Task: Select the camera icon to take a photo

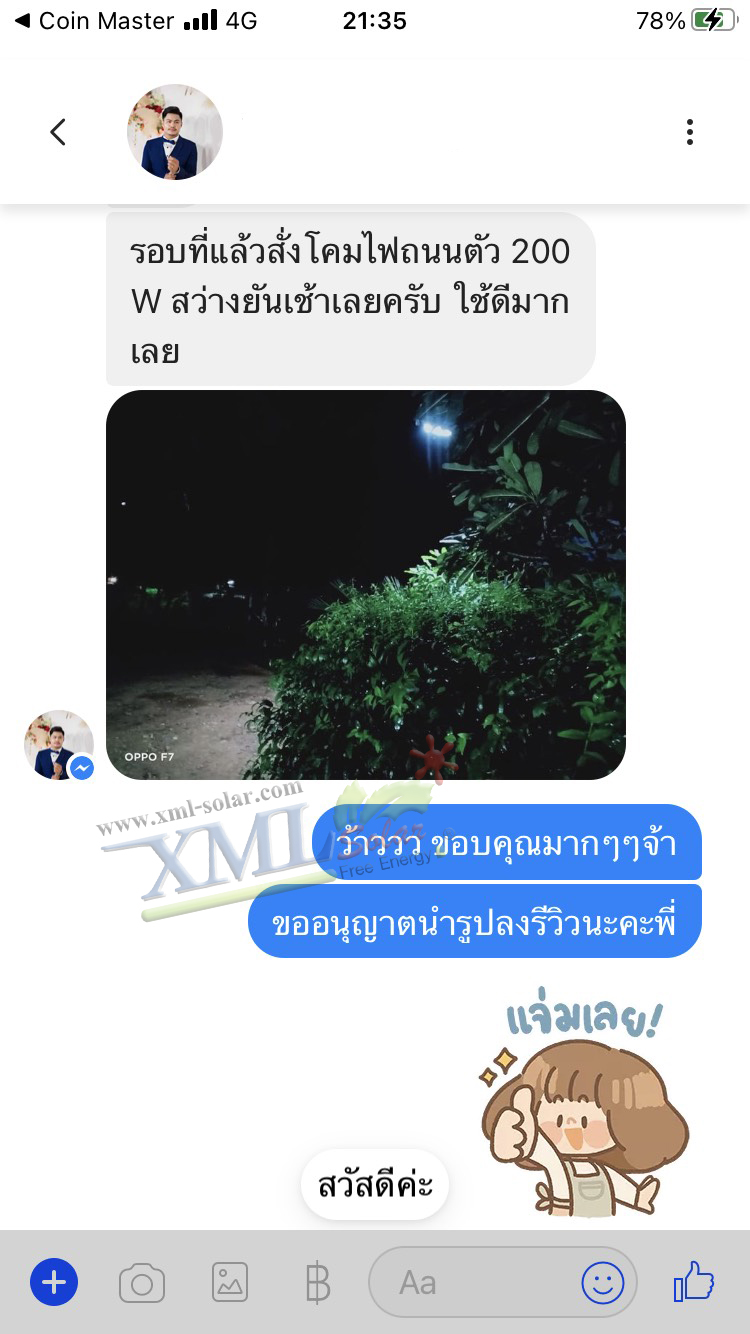Action: click(141, 1282)
